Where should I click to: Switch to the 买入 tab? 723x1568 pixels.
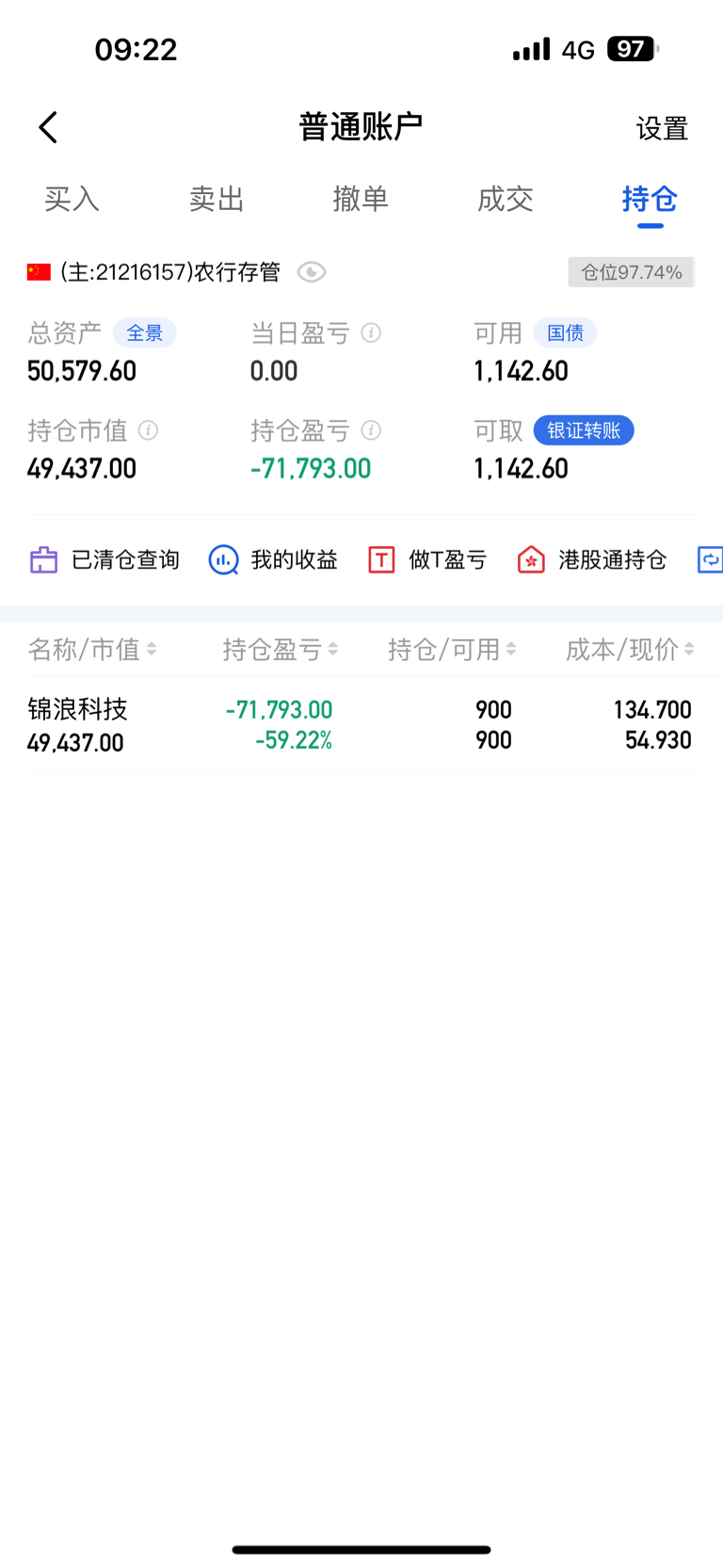(x=72, y=199)
